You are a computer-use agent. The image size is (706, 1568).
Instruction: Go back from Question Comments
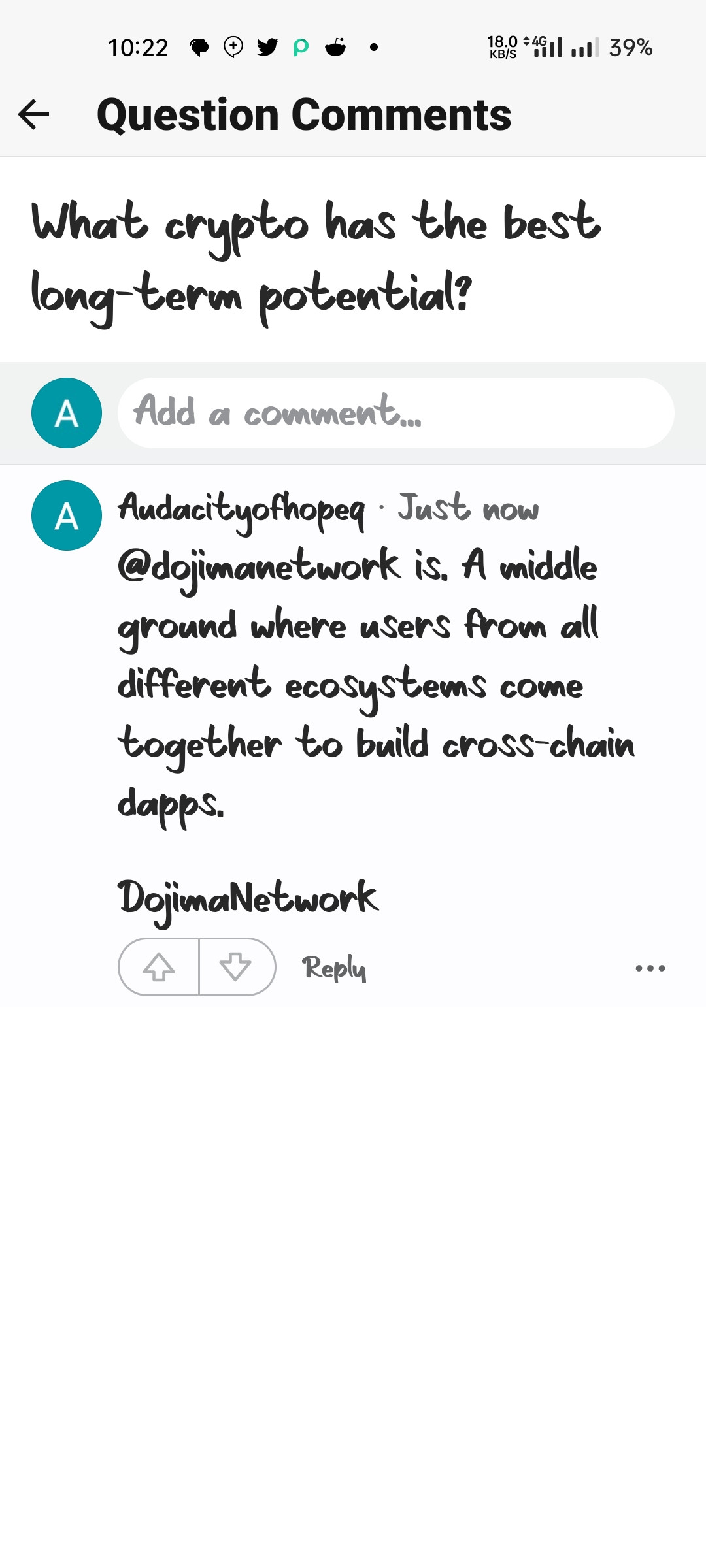click(x=34, y=115)
